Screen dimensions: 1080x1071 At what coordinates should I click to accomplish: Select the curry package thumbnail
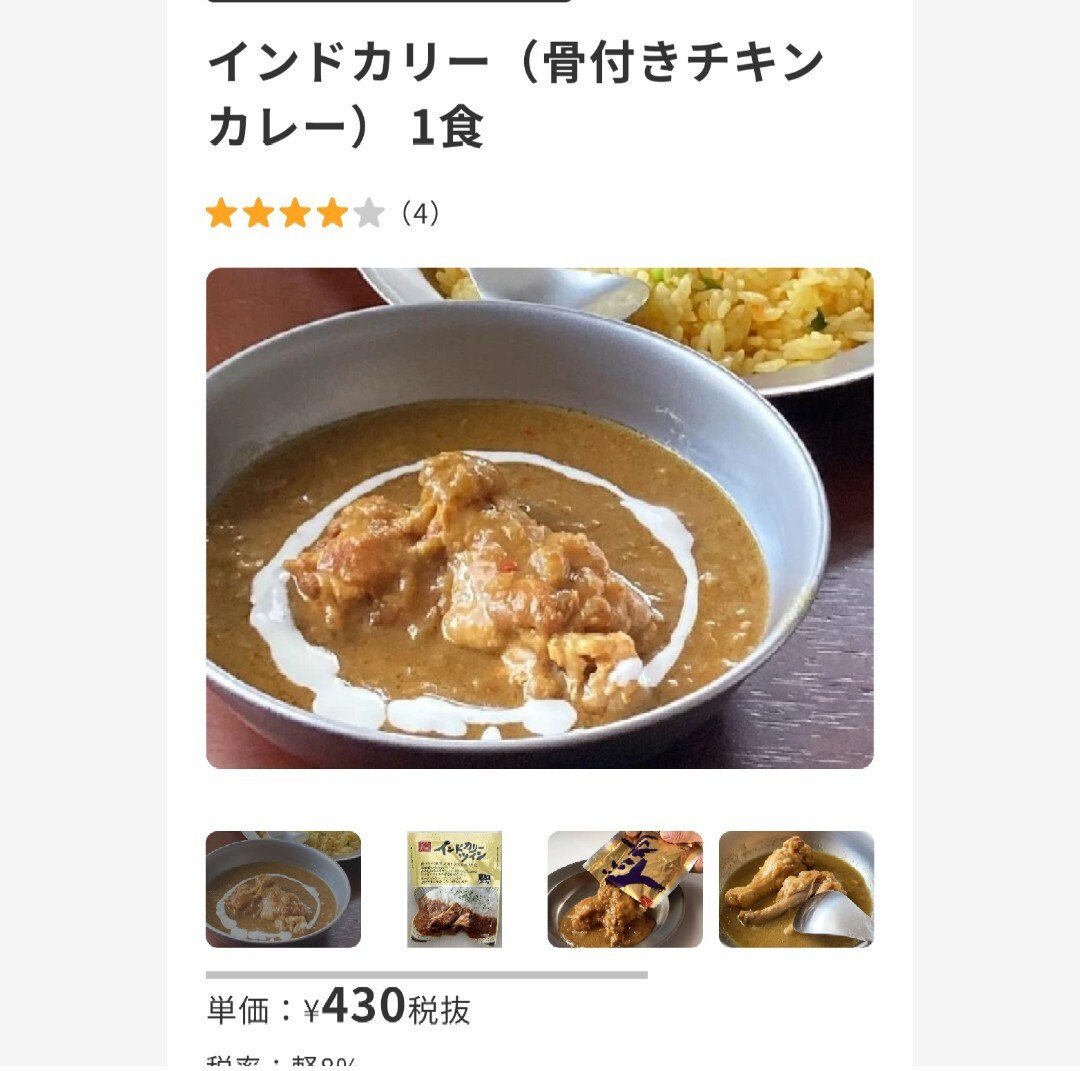pos(454,889)
